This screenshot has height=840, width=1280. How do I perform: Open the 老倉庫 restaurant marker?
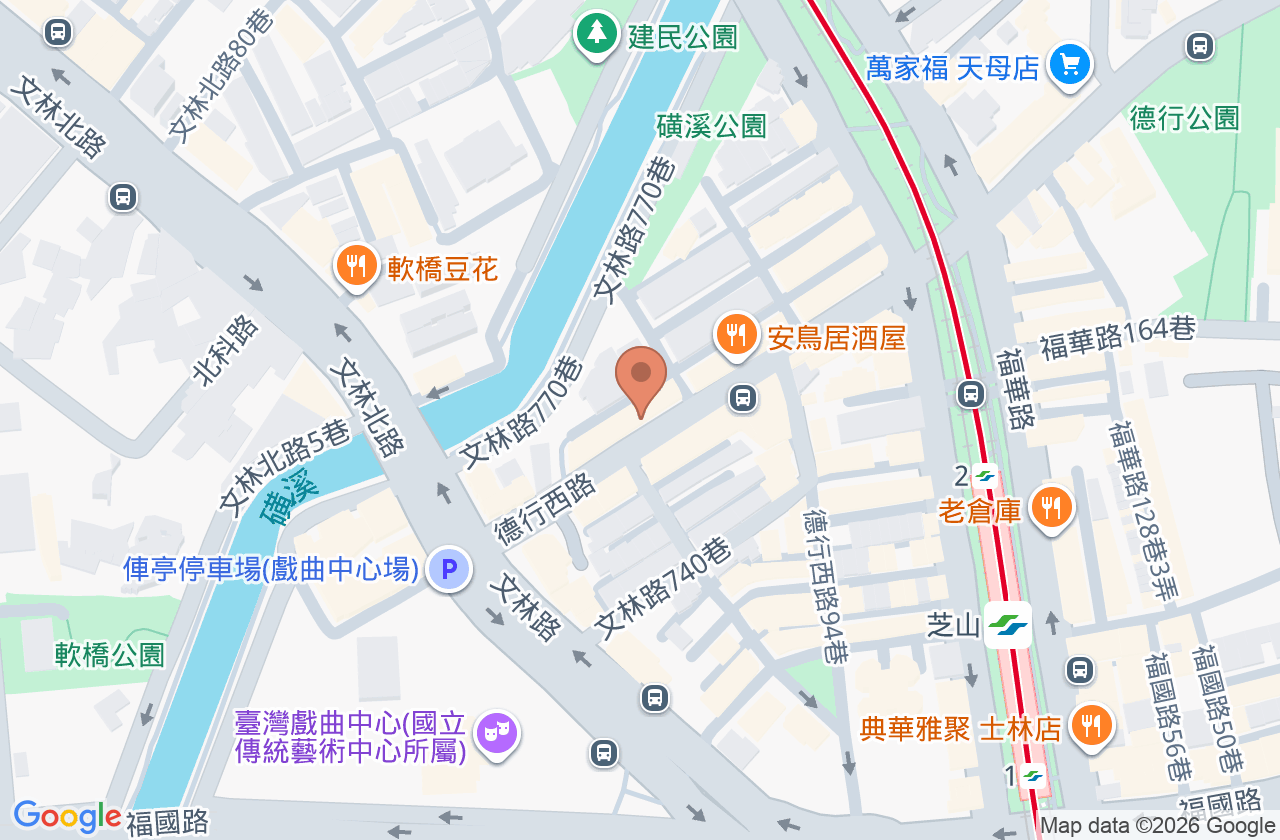(1051, 508)
